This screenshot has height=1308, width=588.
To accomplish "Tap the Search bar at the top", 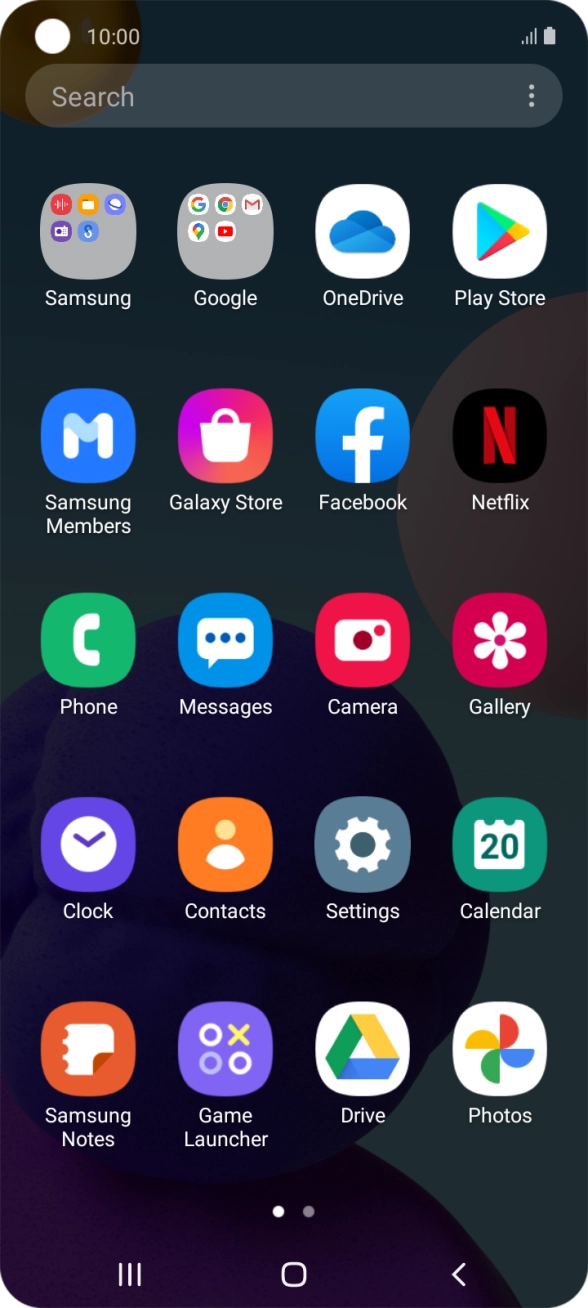I will [293, 96].
